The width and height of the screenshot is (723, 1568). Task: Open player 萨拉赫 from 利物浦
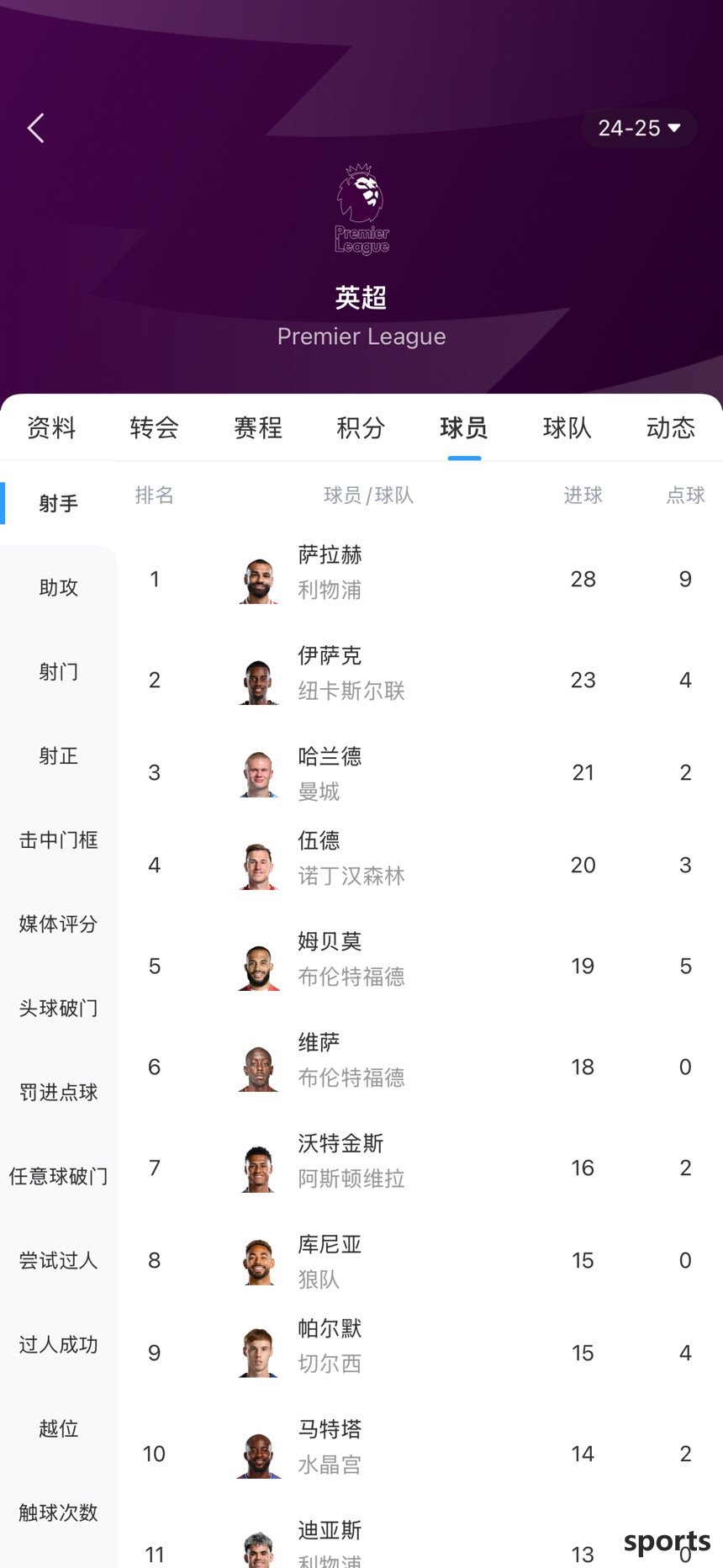330,572
